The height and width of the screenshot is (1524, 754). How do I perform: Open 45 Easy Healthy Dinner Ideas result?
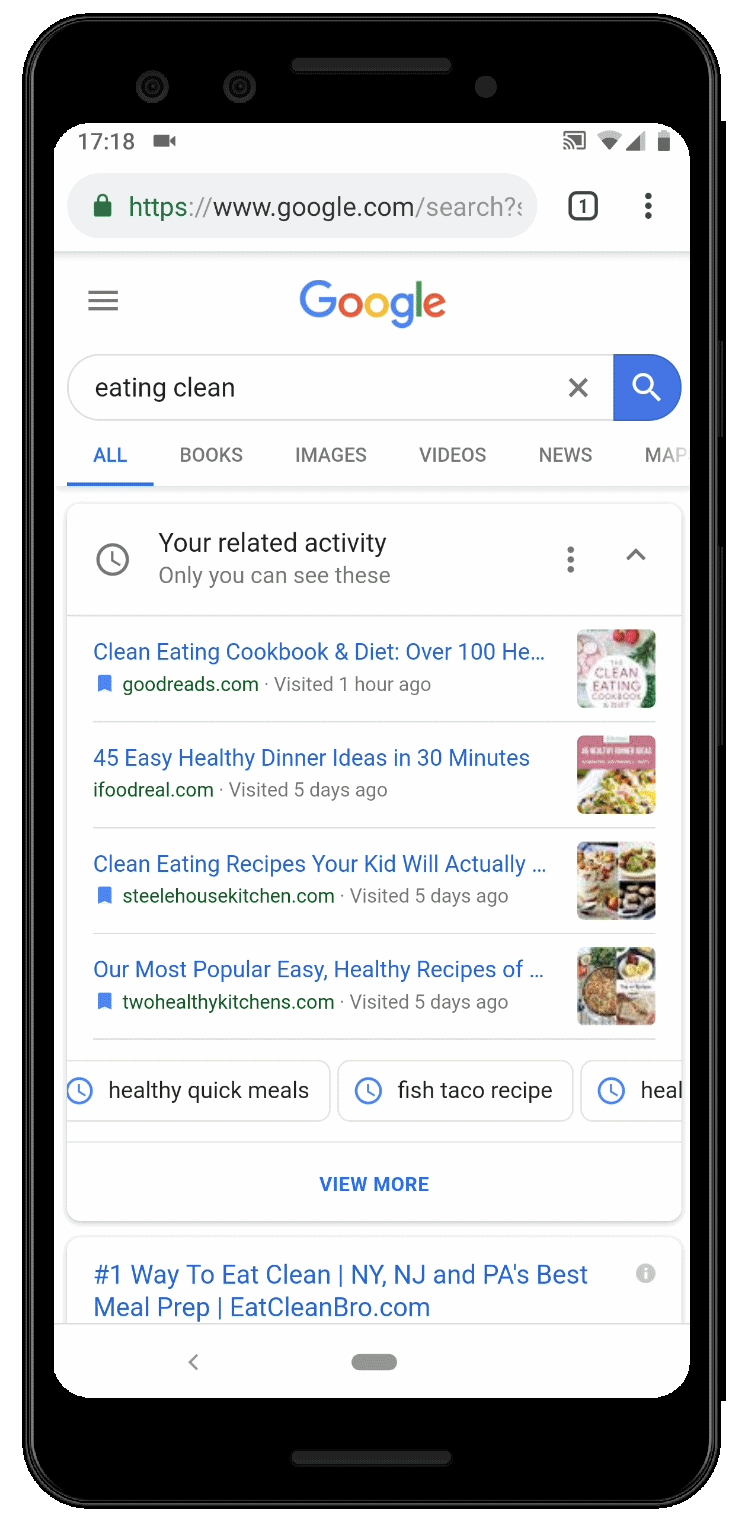311,758
